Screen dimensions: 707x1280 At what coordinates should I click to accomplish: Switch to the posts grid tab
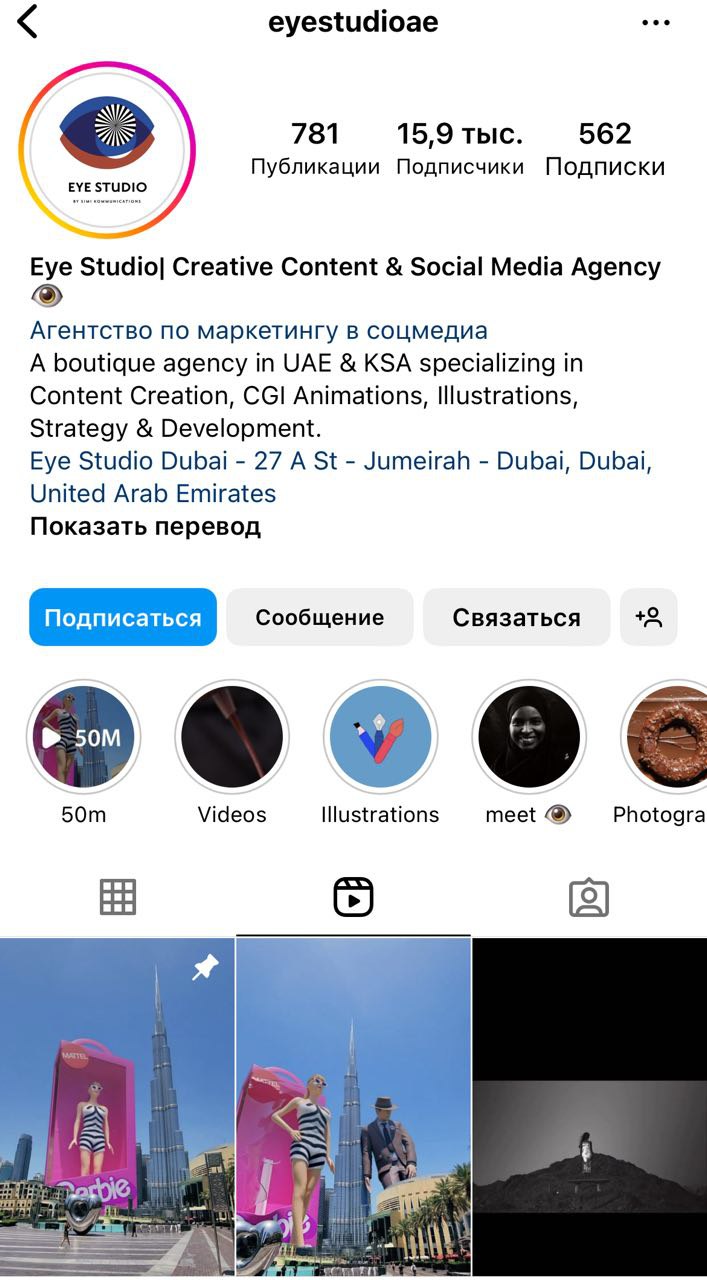[117, 898]
